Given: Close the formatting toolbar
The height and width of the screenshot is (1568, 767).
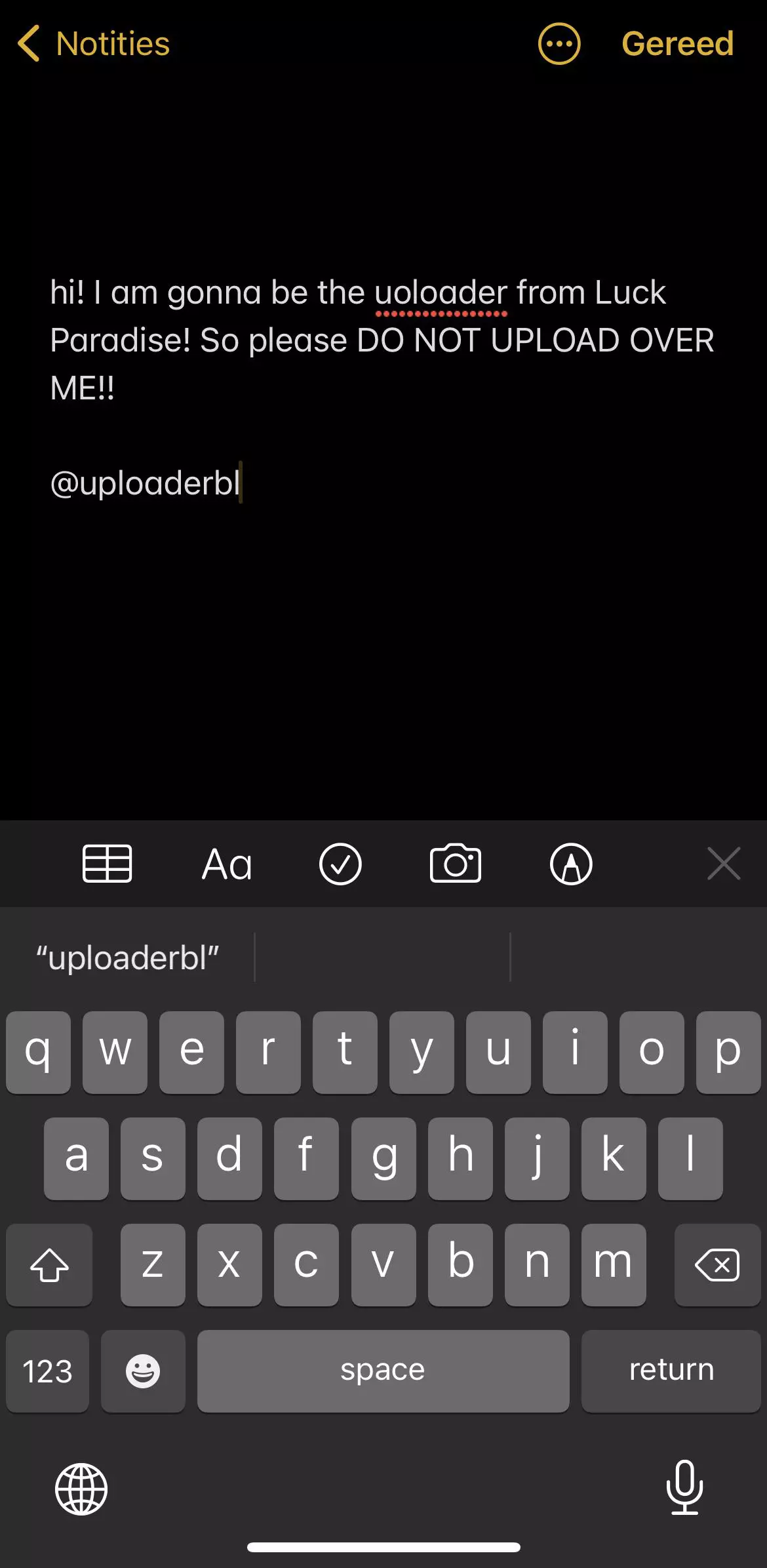Looking at the screenshot, I should [x=724, y=863].
